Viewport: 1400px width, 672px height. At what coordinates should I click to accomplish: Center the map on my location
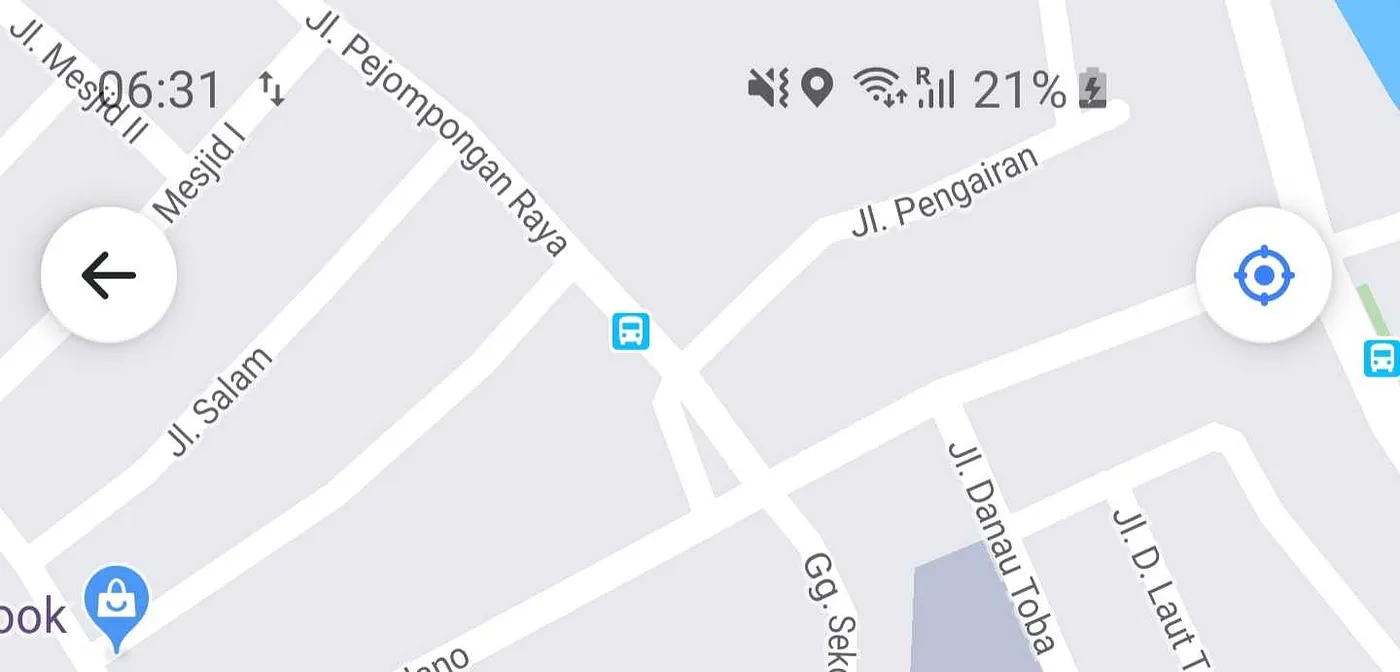click(1264, 274)
